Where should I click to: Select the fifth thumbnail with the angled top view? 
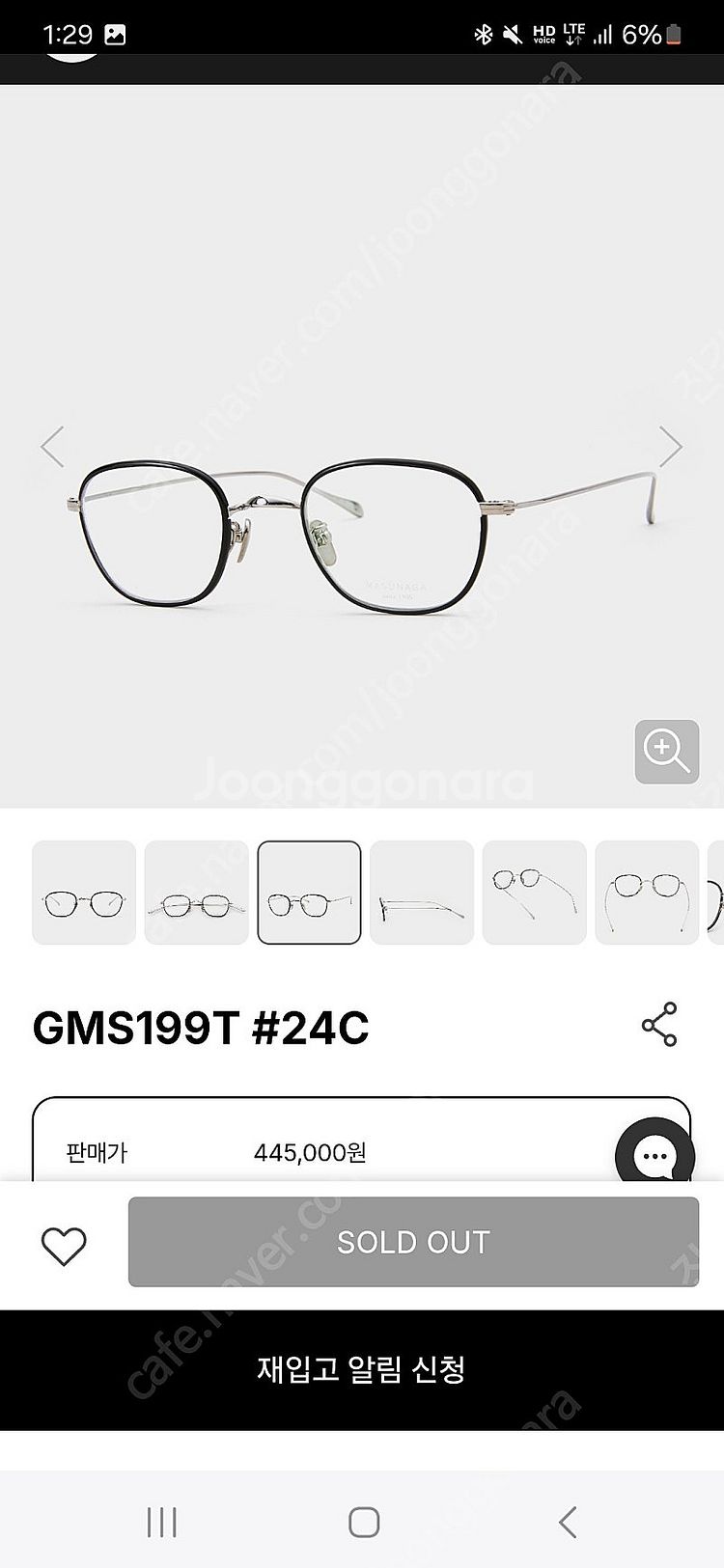(534, 893)
